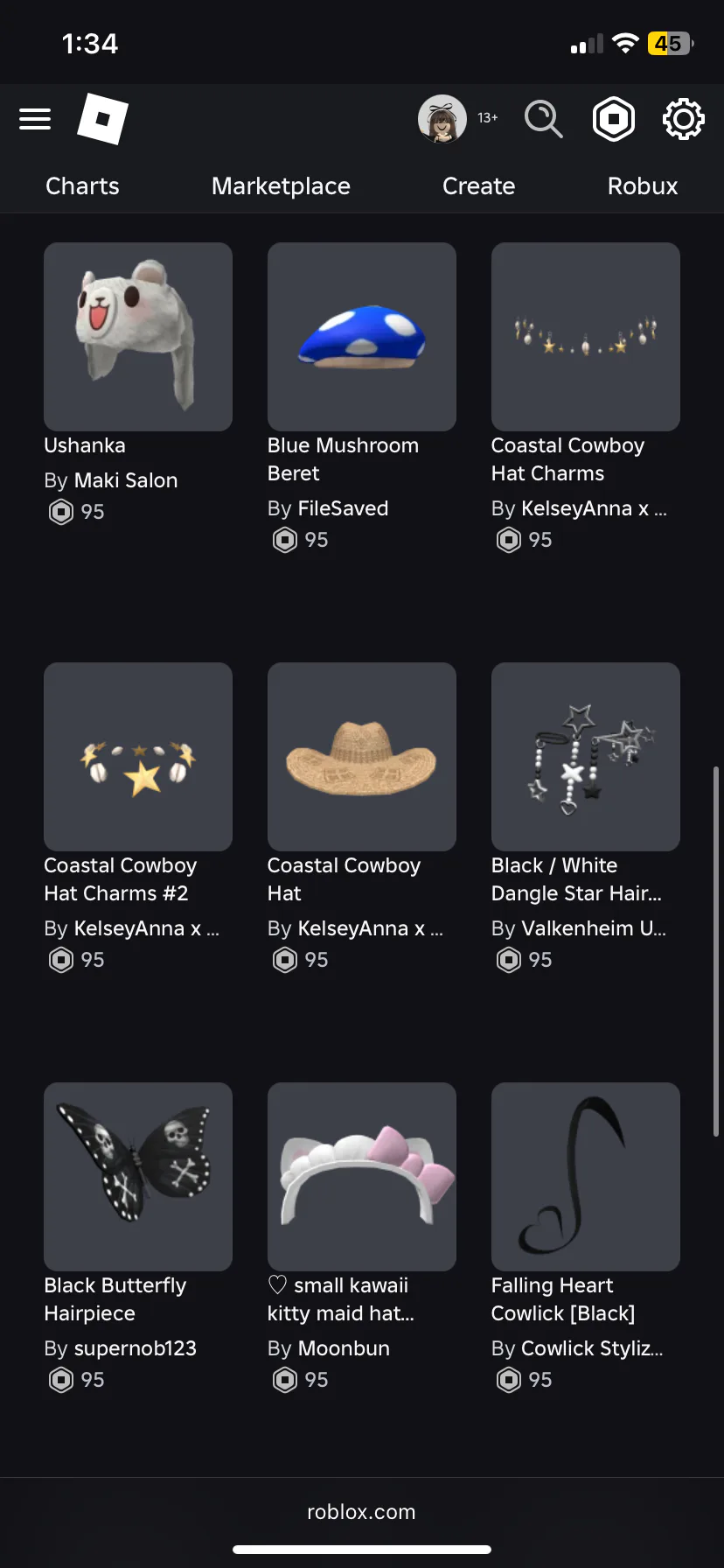Open Falling Heart Cowlick [Black]
The image size is (724, 1568).
click(x=586, y=1177)
